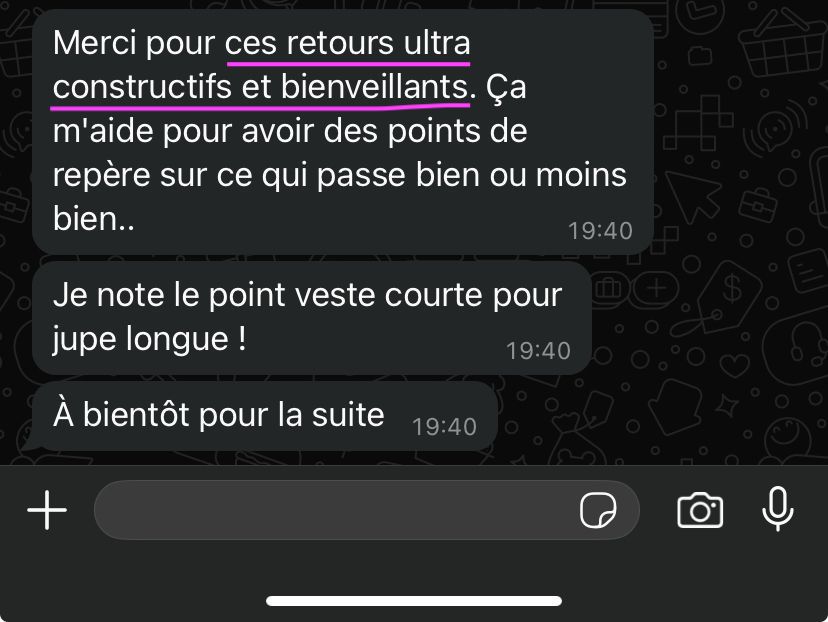Open the sticker picker icon
This screenshot has width=828, height=622.
599,511
